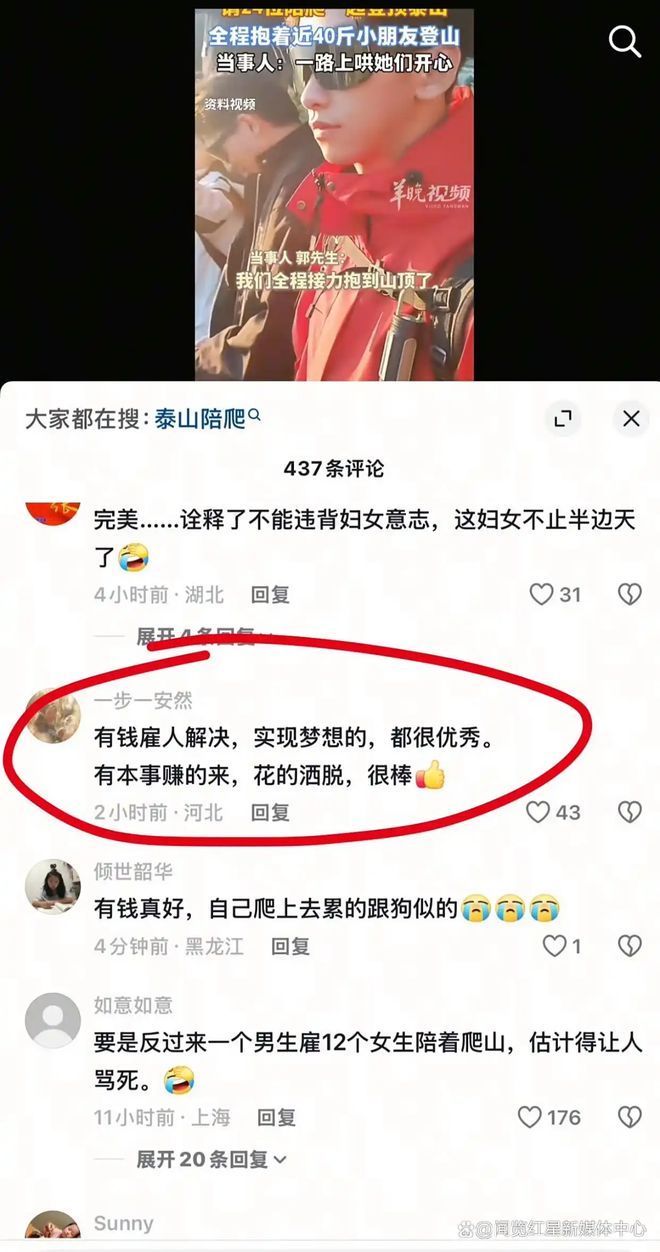The image size is (660, 1252).
Task: Reply to 倾世韶华's comment
Action: (x=290, y=945)
